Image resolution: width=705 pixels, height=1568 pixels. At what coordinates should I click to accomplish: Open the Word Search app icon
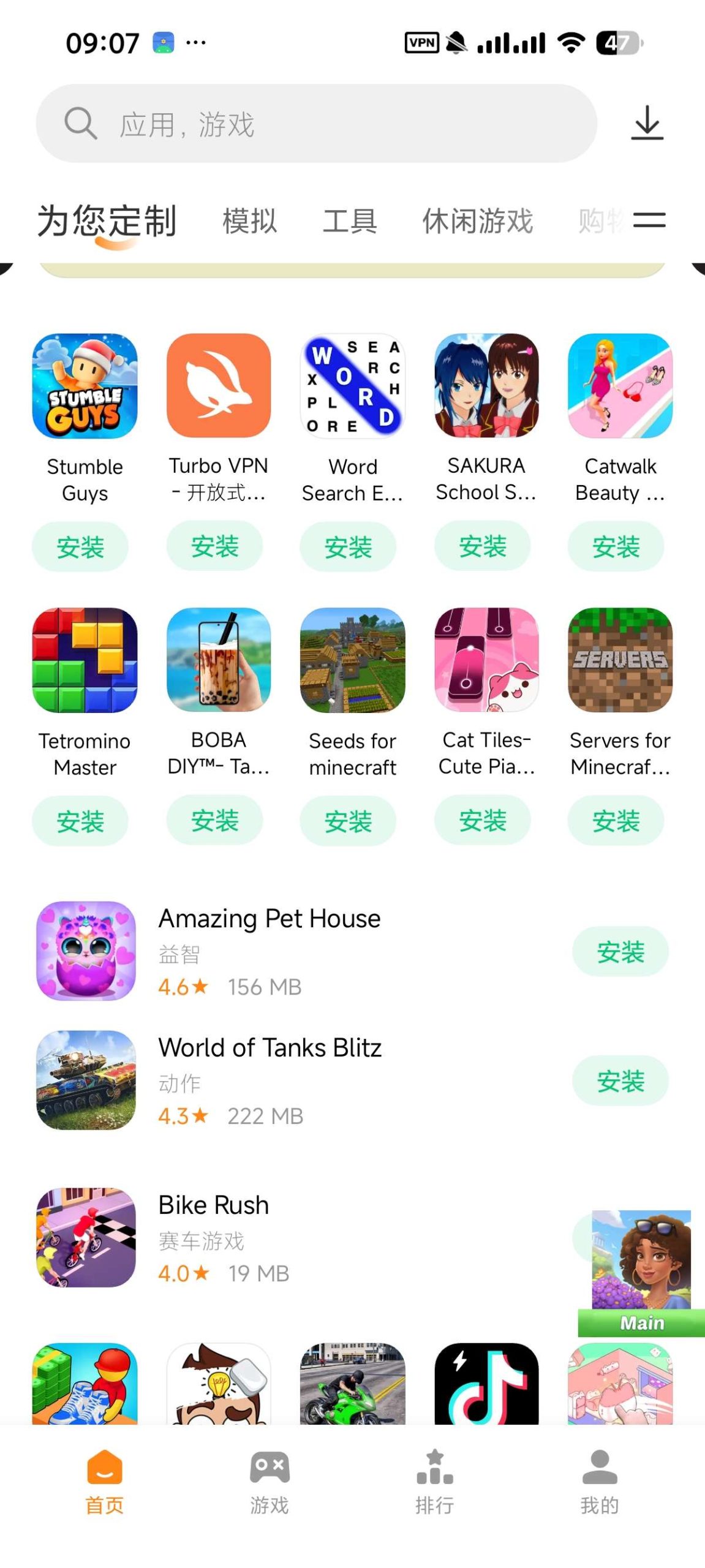352,386
